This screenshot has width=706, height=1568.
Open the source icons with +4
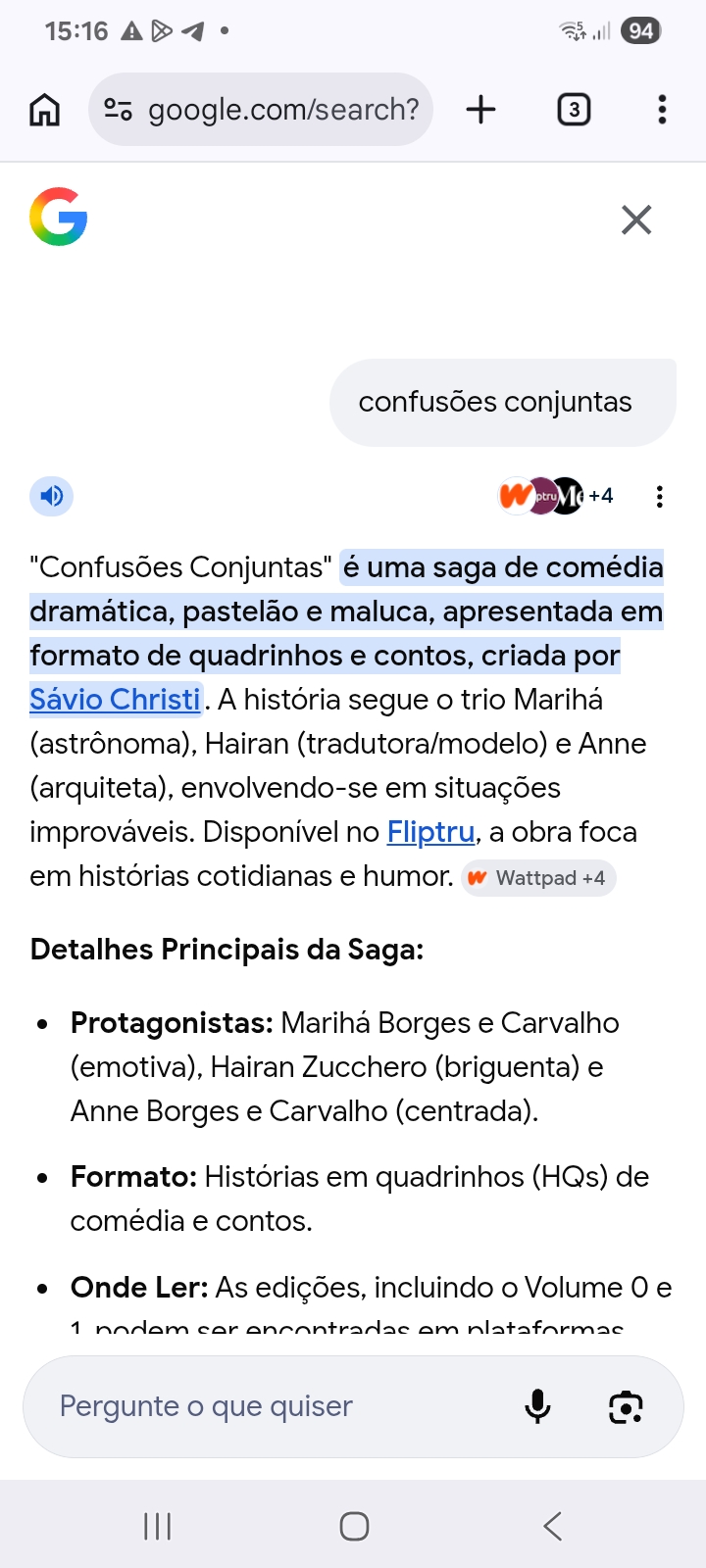(x=556, y=496)
